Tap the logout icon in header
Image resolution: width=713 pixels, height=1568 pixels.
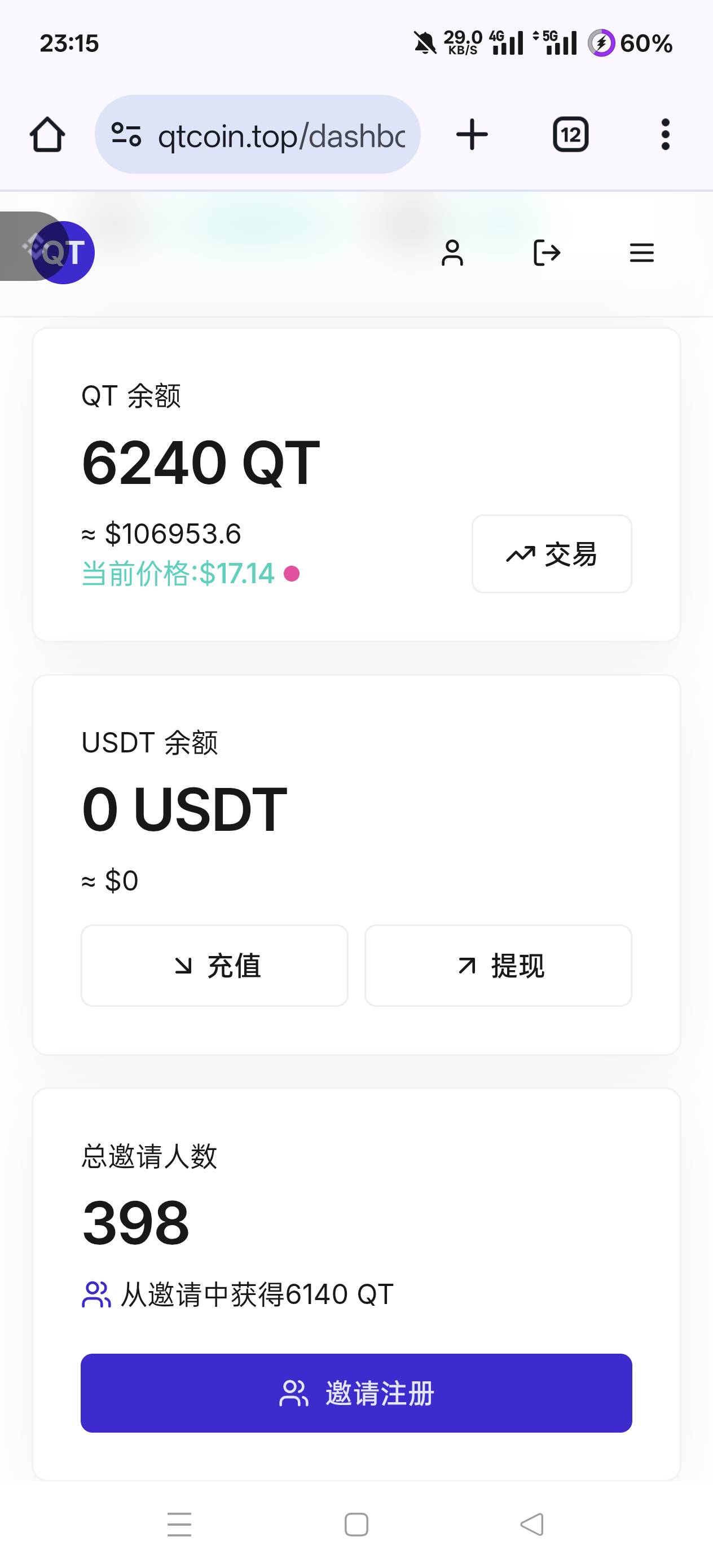point(546,253)
